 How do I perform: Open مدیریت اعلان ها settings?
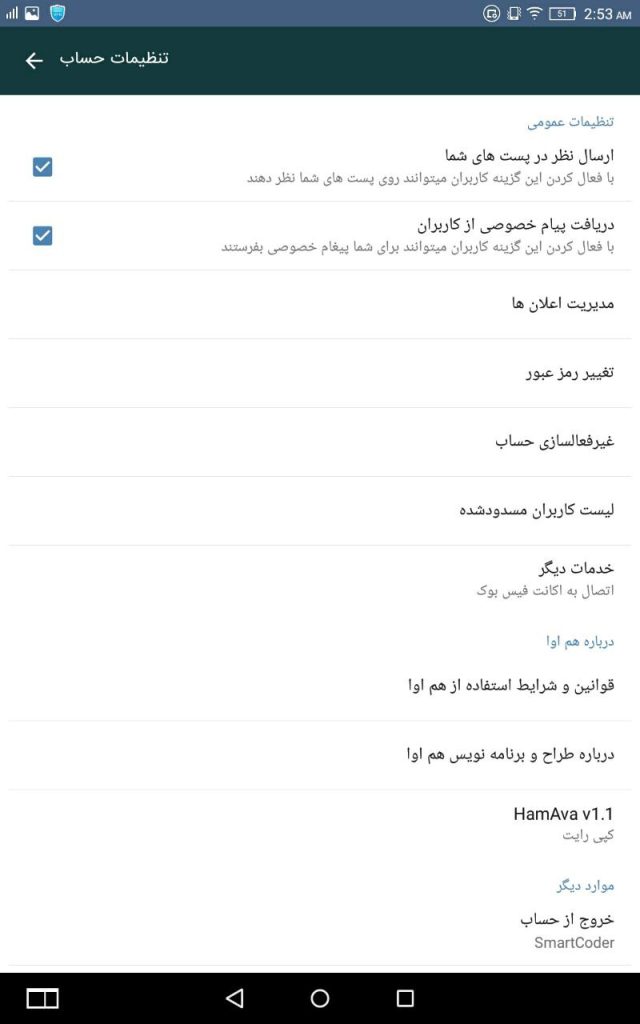coord(320,304)
